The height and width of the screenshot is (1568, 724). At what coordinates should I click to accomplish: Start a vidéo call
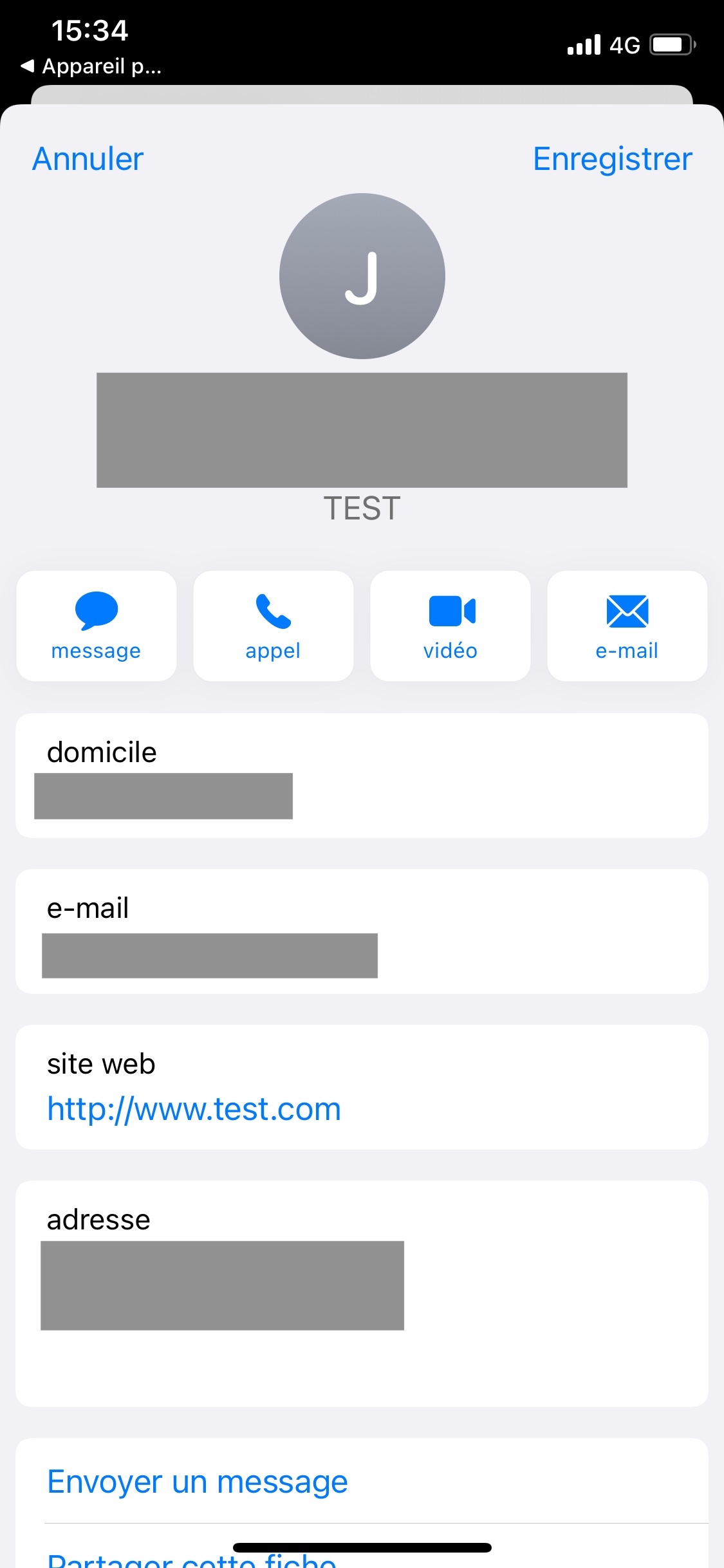pyautogui.click(x=450, y=626)
